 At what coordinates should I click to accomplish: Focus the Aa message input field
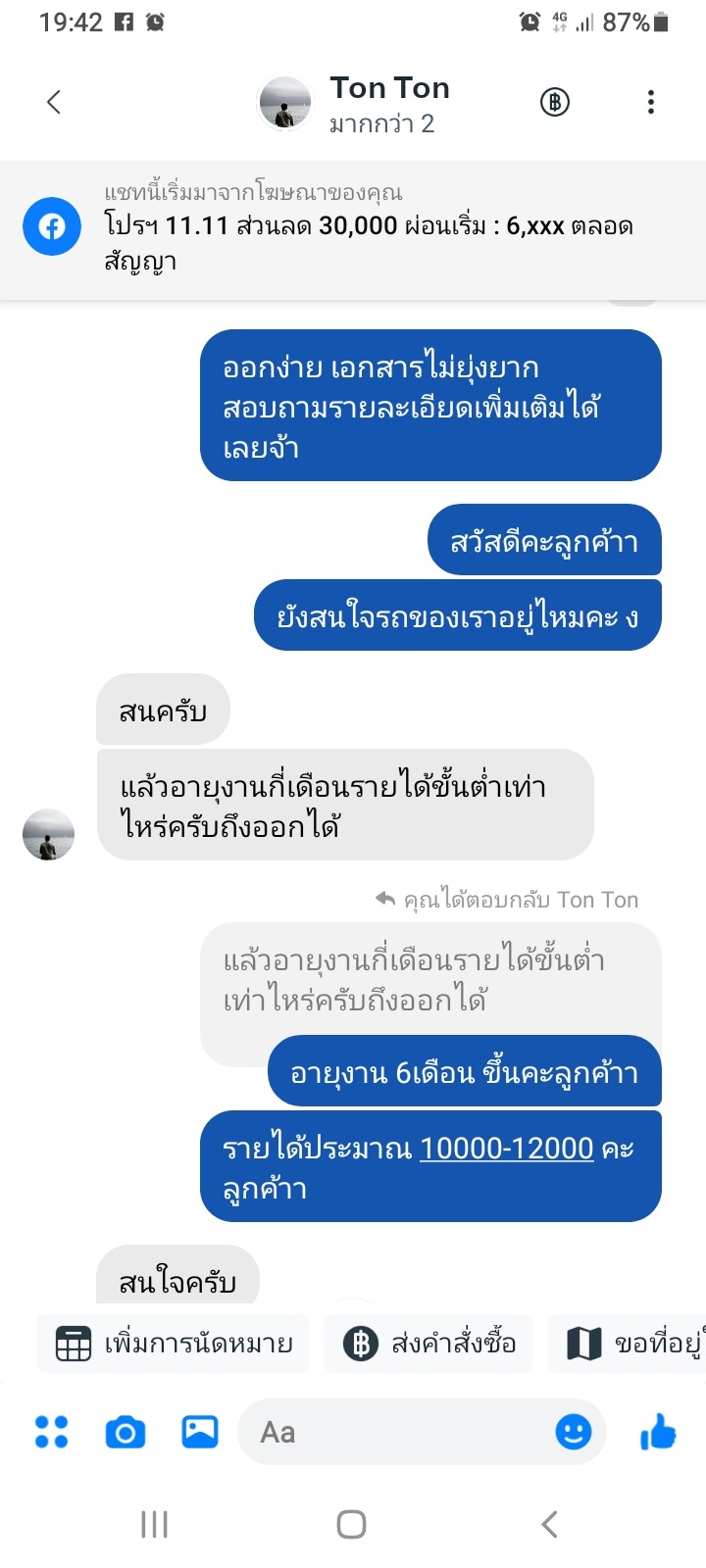392,1432
